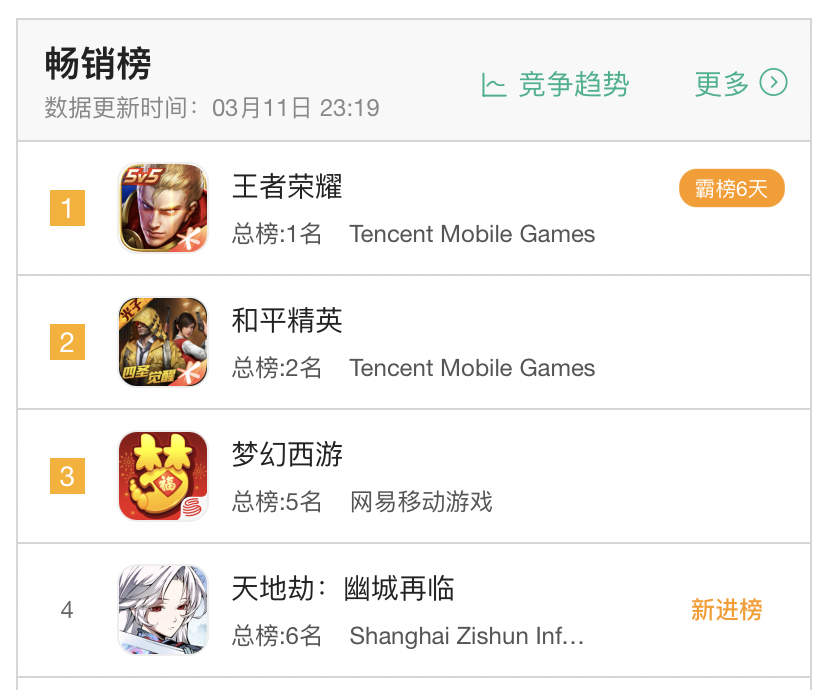Open 天地劫：幽城再临 details
The image size is (826, 690).
click(343, 589)
